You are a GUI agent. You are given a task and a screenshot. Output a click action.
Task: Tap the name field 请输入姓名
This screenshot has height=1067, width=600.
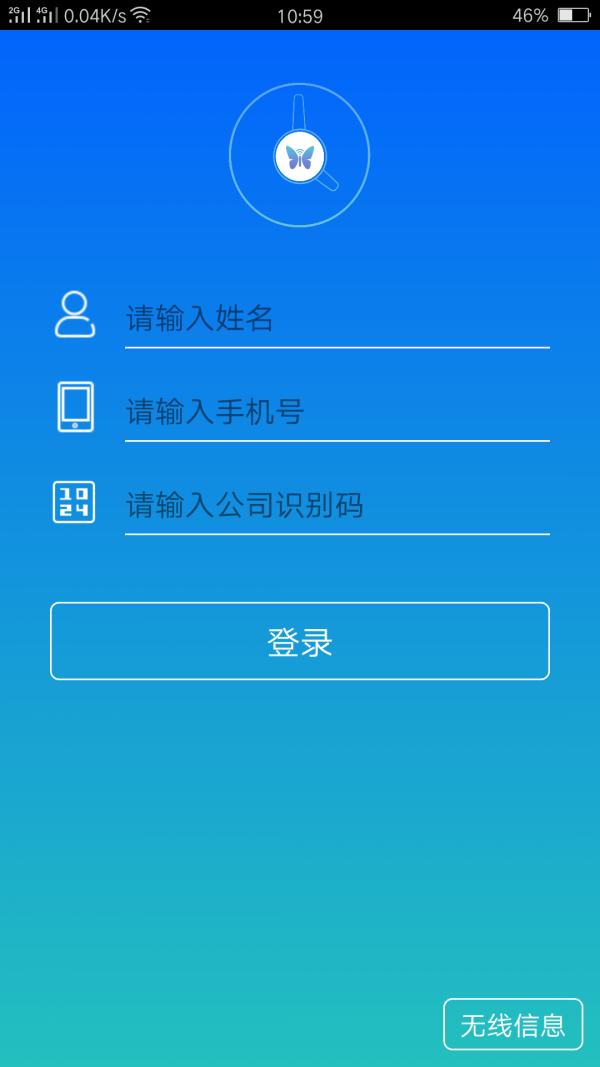tap(336, 319)
